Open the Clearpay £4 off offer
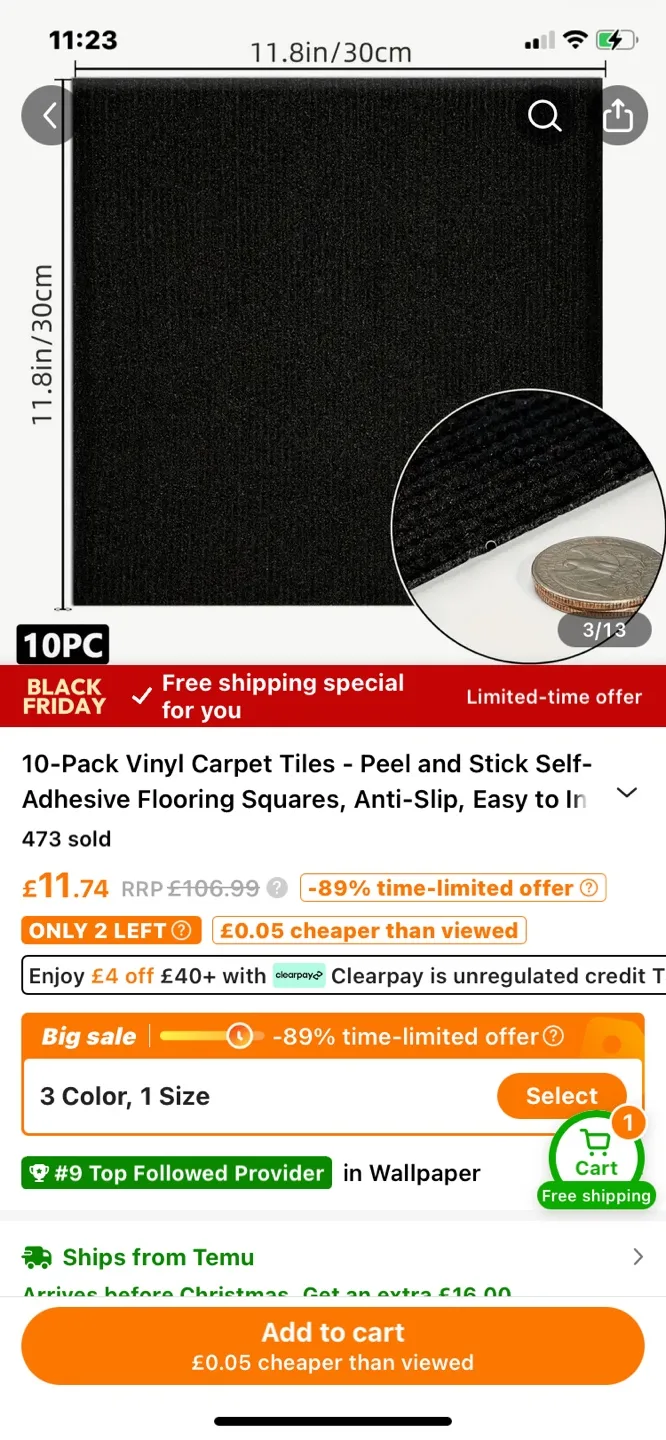This screenshot has height=1440, width=666. point(340,976)
